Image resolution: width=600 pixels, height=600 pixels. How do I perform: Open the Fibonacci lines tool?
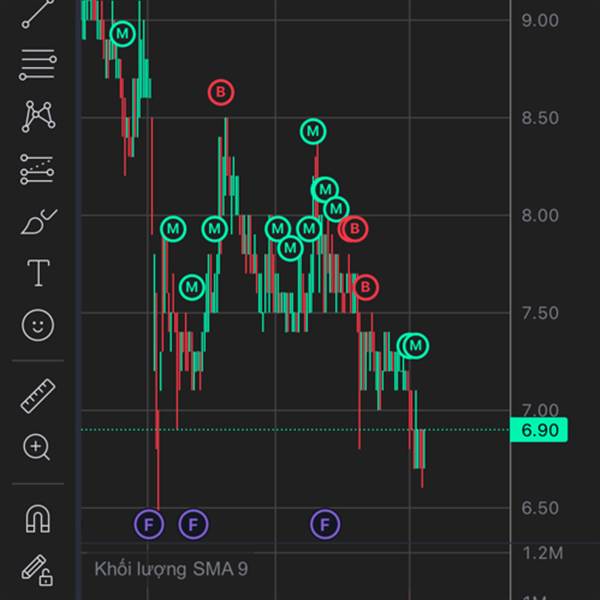pos(38,64)
